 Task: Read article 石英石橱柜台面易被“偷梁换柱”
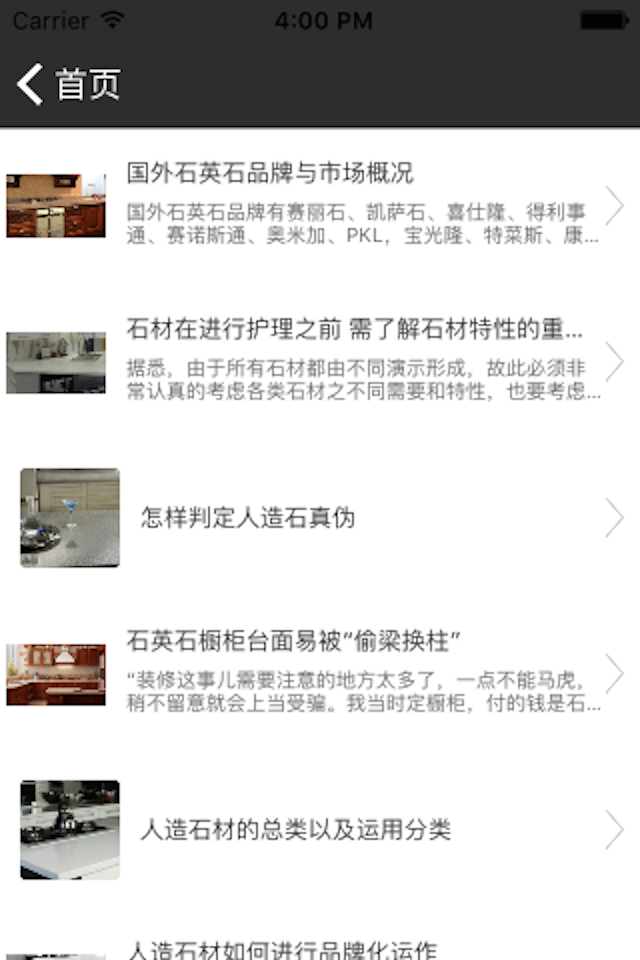[320, 673]
